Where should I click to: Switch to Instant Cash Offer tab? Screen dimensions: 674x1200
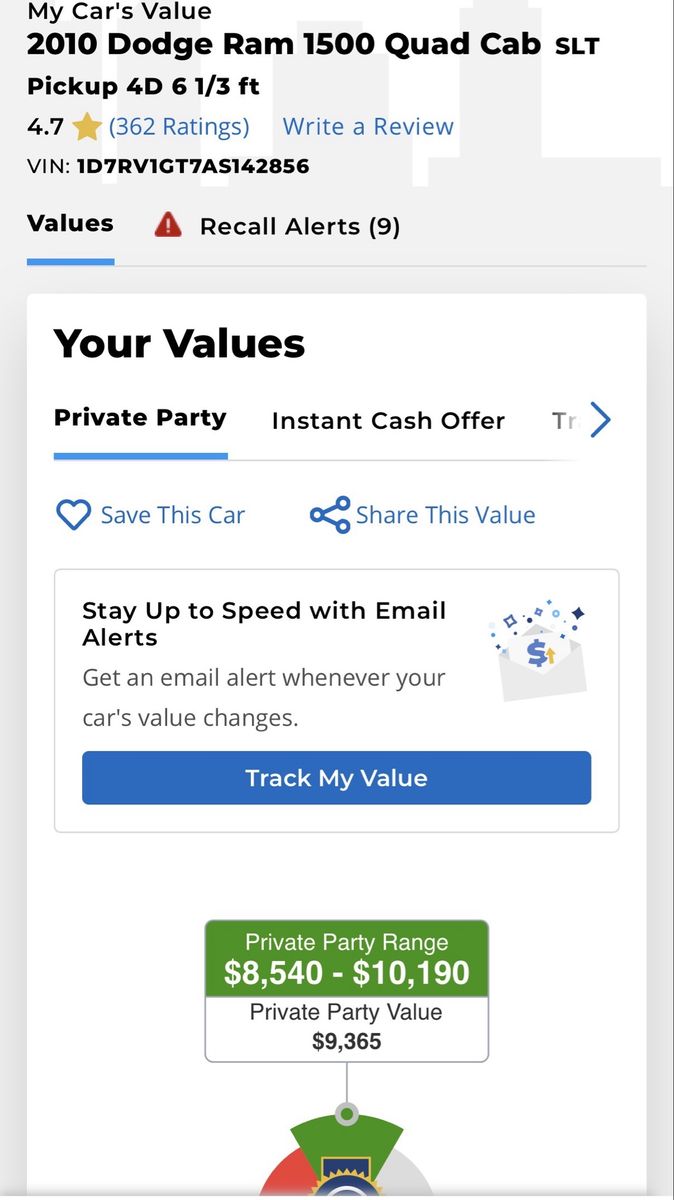(x=388, y=421)
